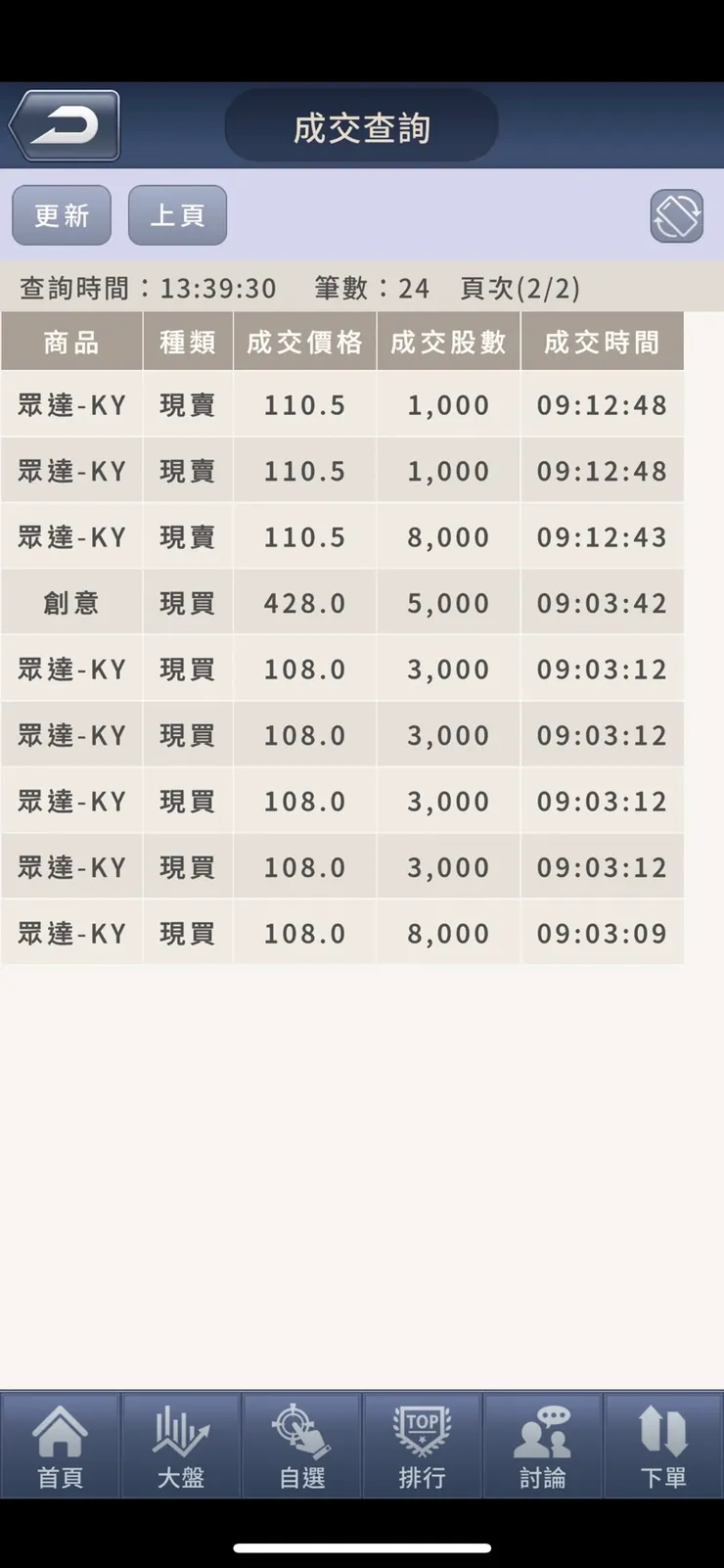The height and width of the screenshot is (1568, 724).
Task: Tap the 討論 discussion icon
Action: 543,1446
